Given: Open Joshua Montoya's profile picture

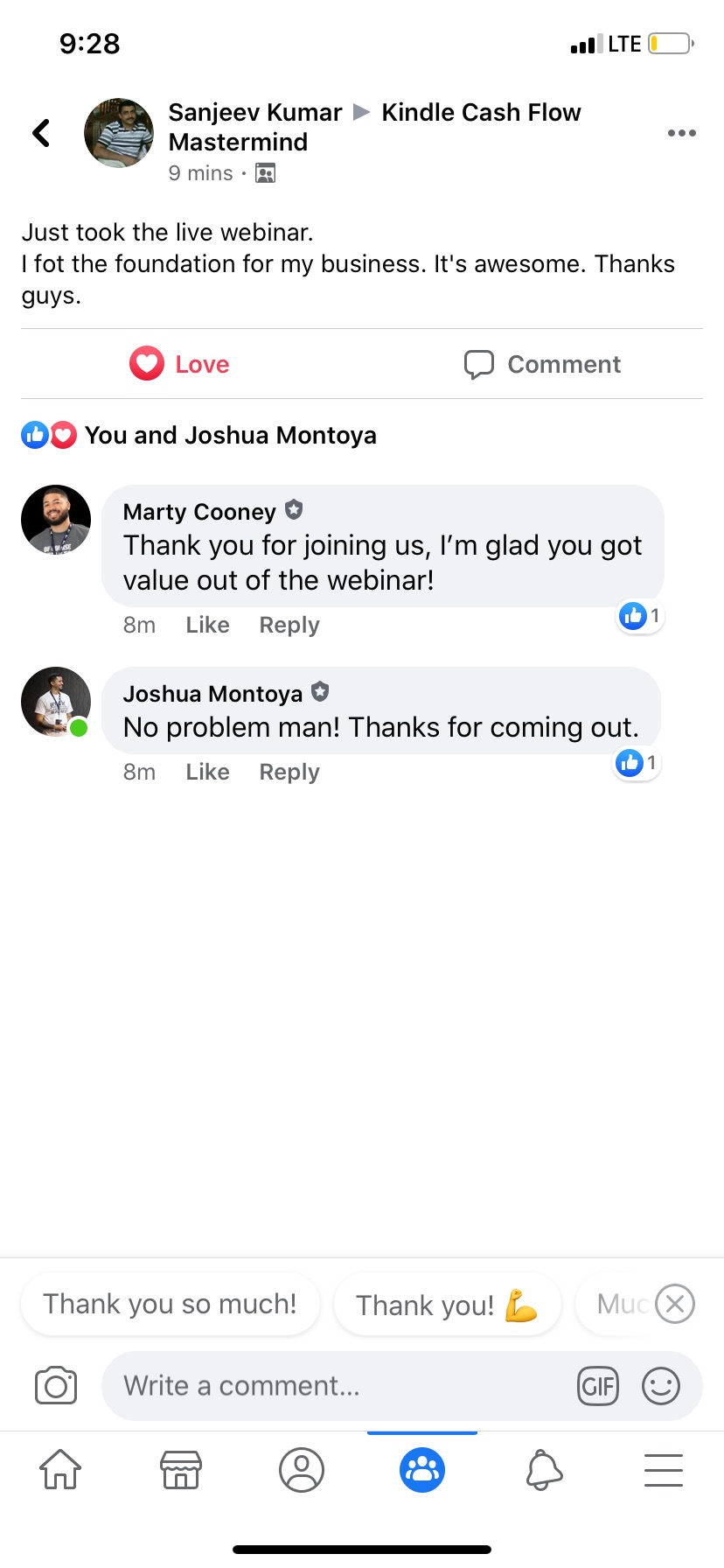Looking at the screenshot, I should 56,702.
